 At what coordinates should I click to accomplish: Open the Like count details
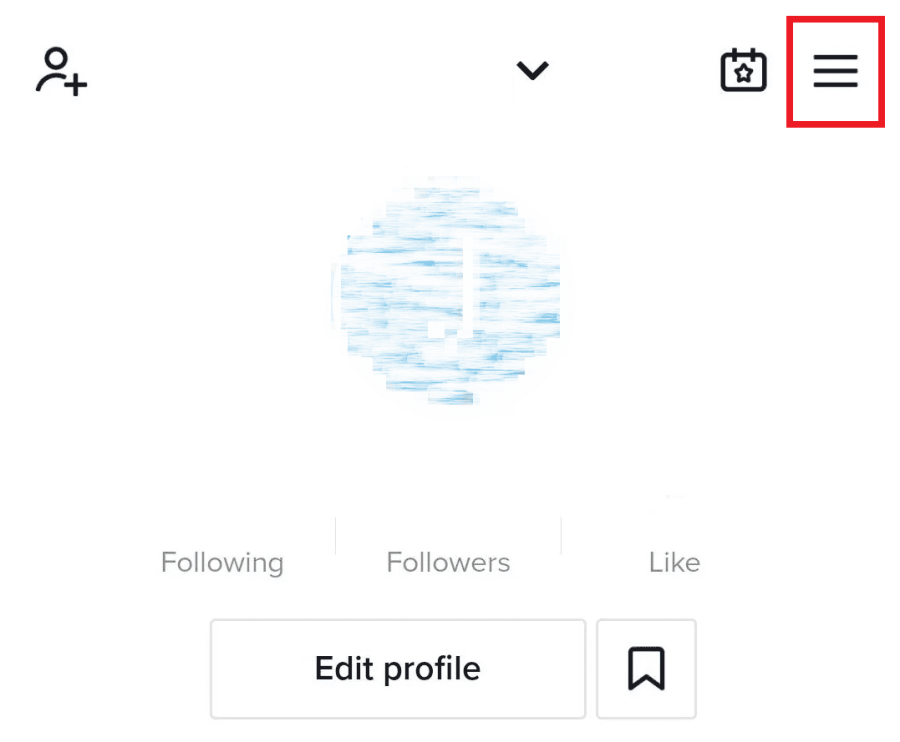[x=674, y=562]
